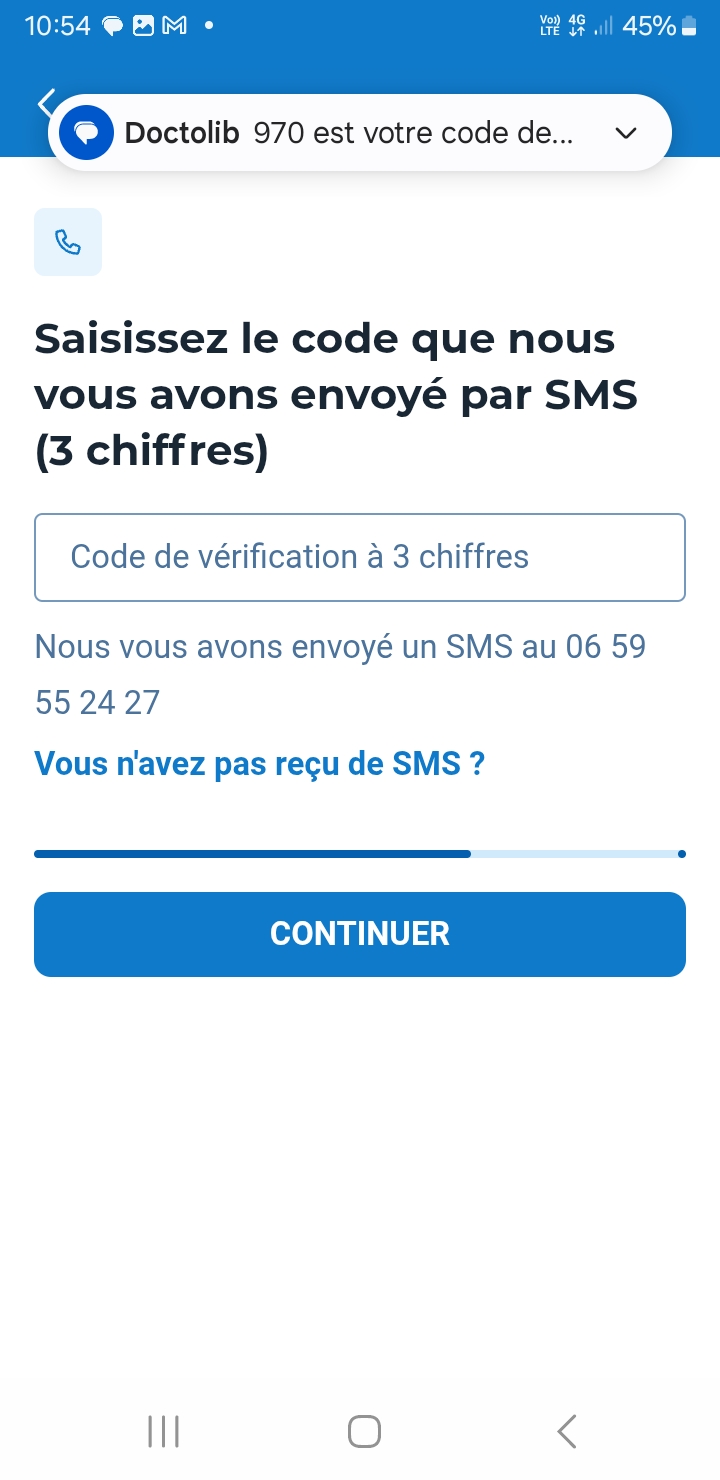The image size is (720, 1480).
Task: Tap the CONTINUER button
Action: pos(360,934)
